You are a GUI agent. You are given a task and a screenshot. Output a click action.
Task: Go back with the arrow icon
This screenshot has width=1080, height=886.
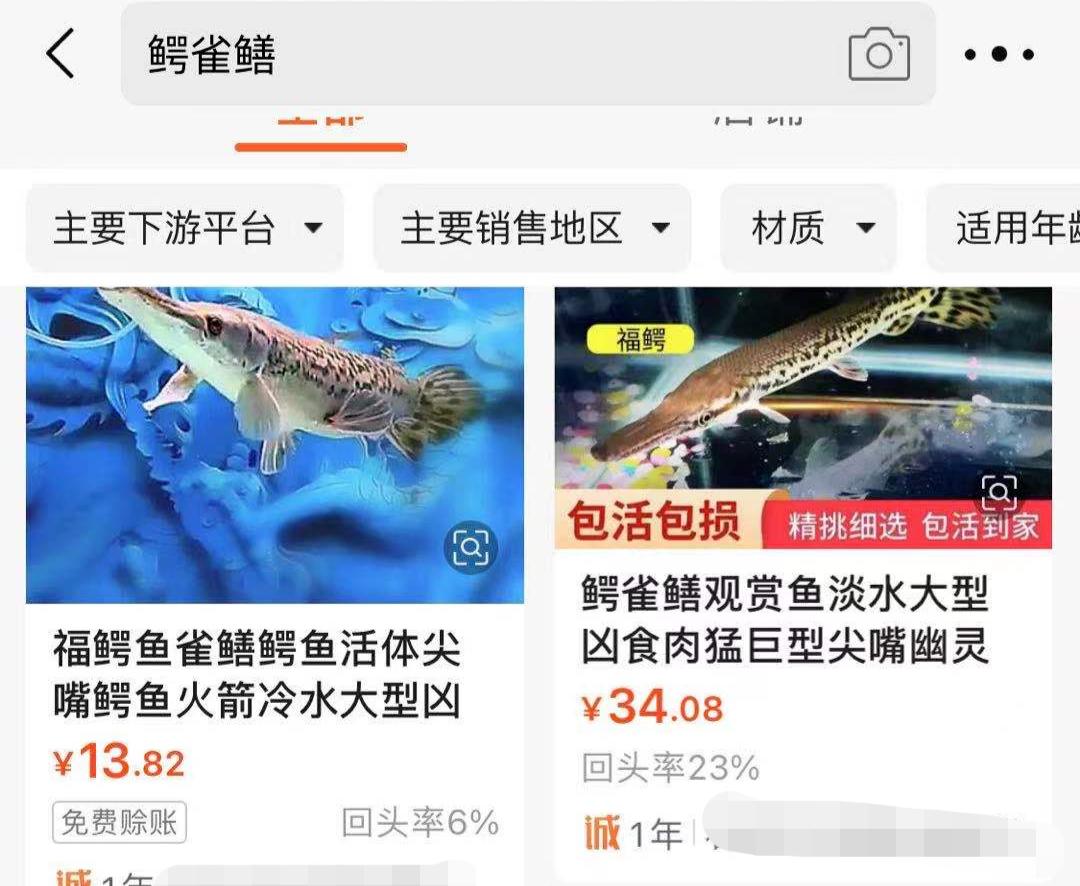[x=61, y=54]
